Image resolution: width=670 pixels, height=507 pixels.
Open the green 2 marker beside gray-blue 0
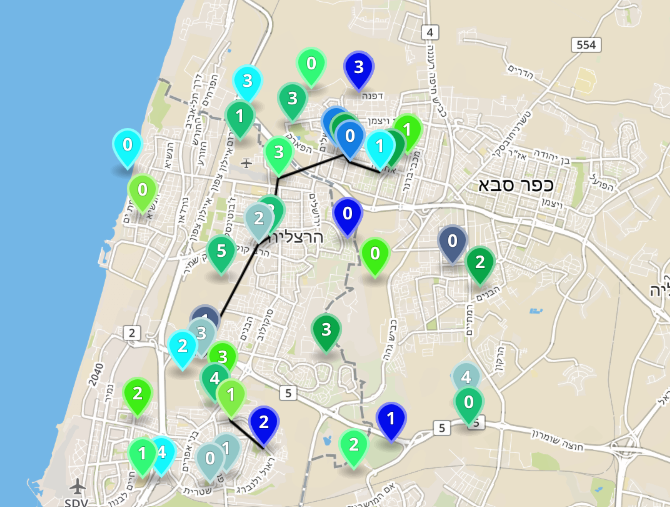pos(480,263)
